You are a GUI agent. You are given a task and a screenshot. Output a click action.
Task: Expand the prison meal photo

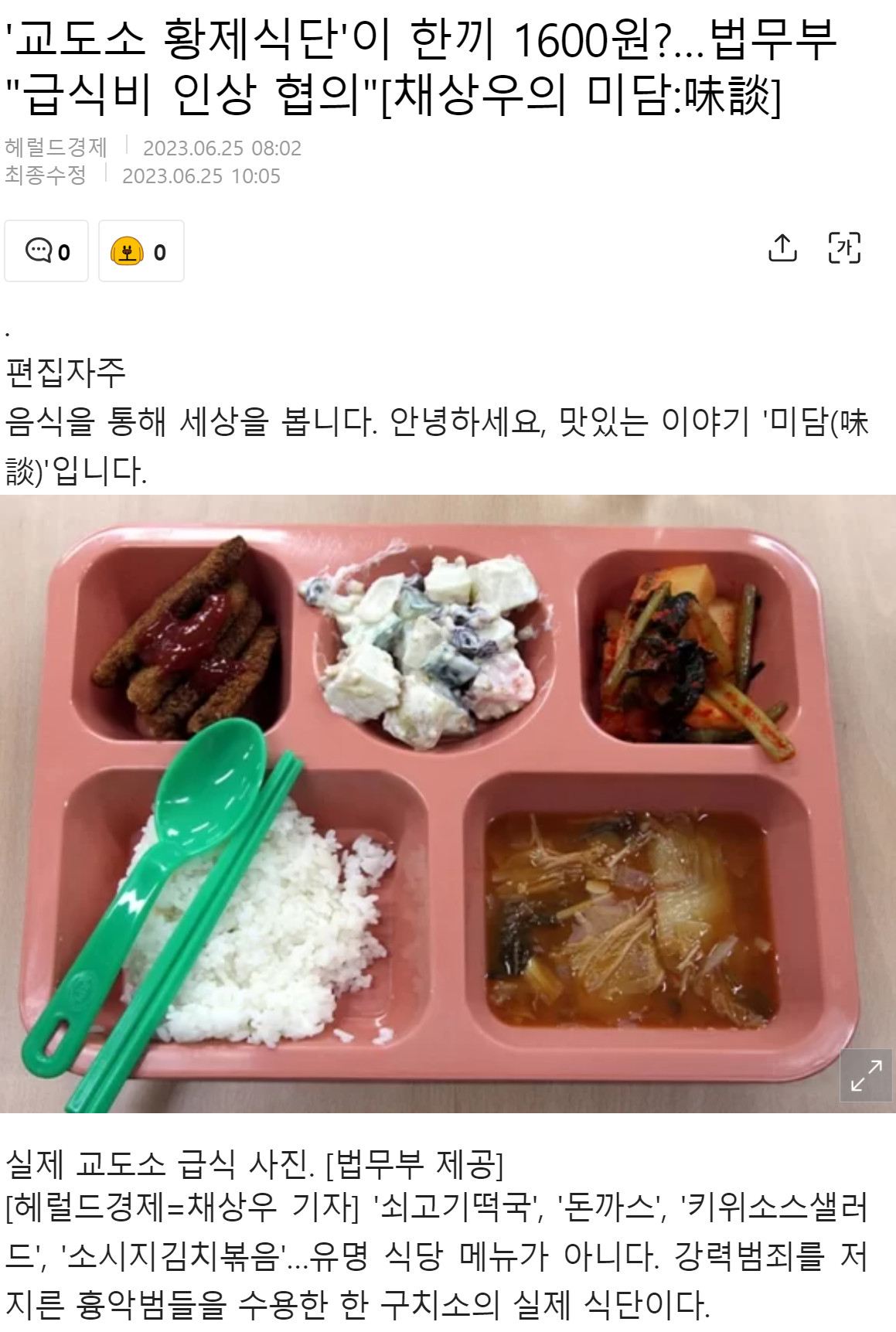tap(866, 1075)
